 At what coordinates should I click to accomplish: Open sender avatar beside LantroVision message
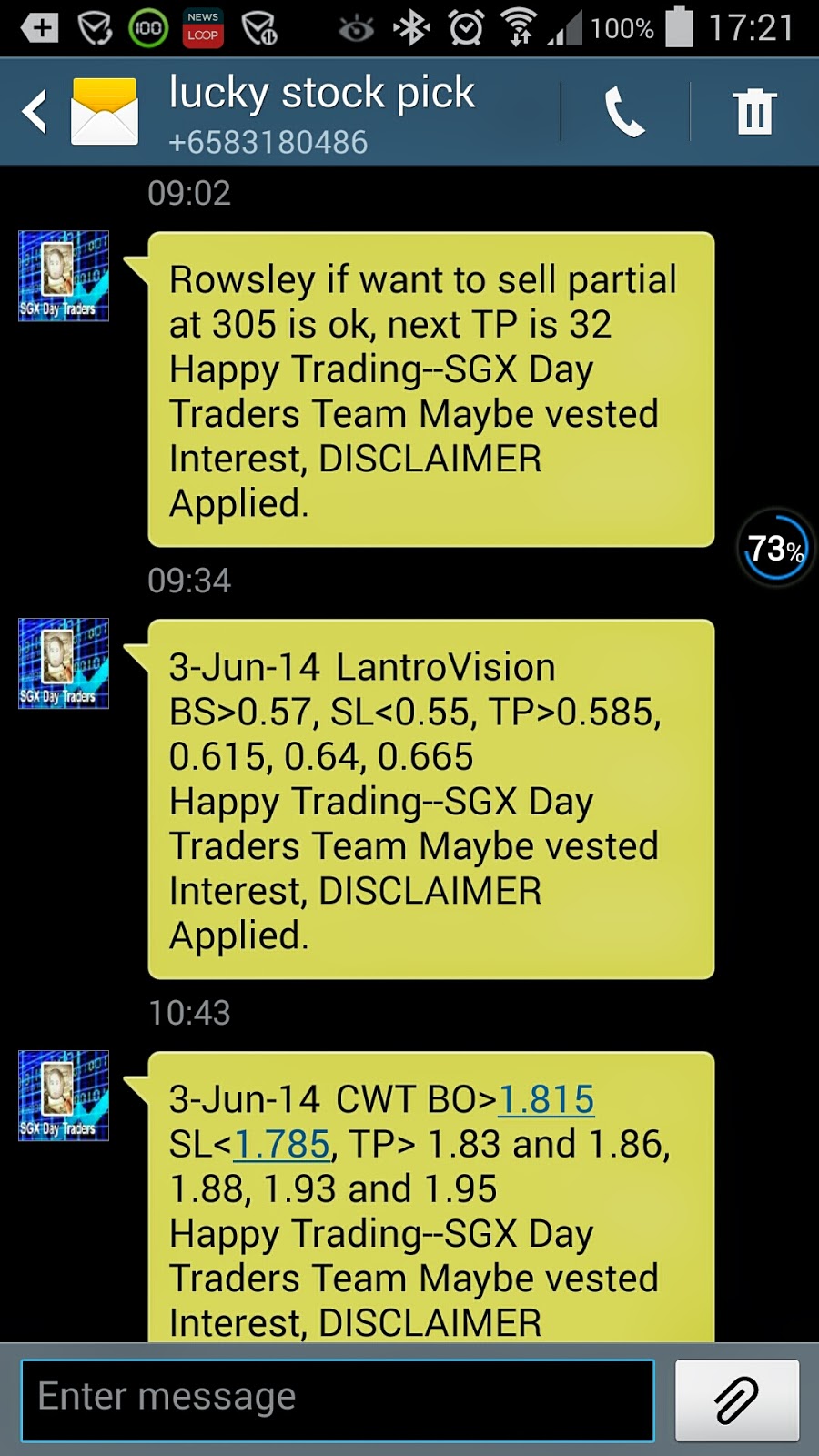click(x=64, y=663)
